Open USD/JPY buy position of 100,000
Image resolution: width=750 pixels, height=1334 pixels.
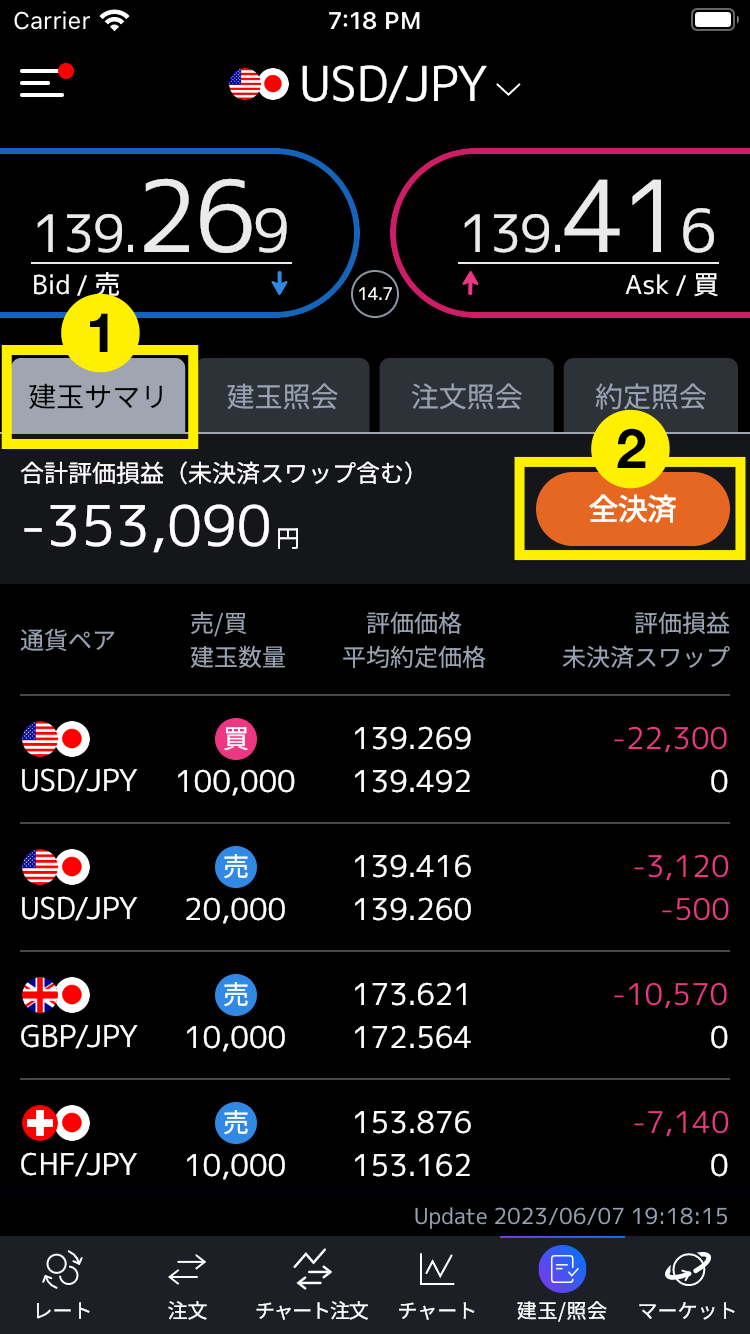point(375,759)
